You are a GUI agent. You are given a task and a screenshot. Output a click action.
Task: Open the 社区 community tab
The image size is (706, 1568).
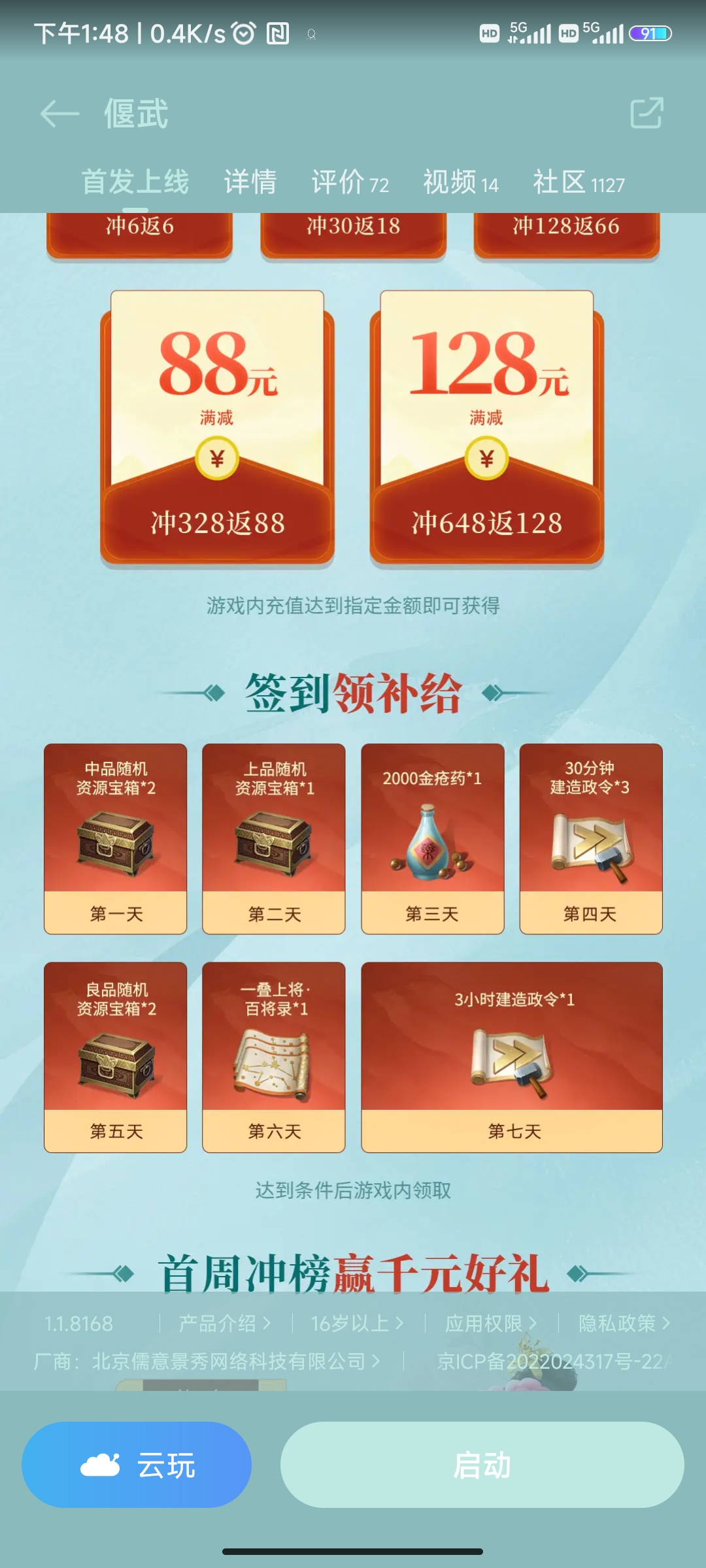[x=578, y=182]
